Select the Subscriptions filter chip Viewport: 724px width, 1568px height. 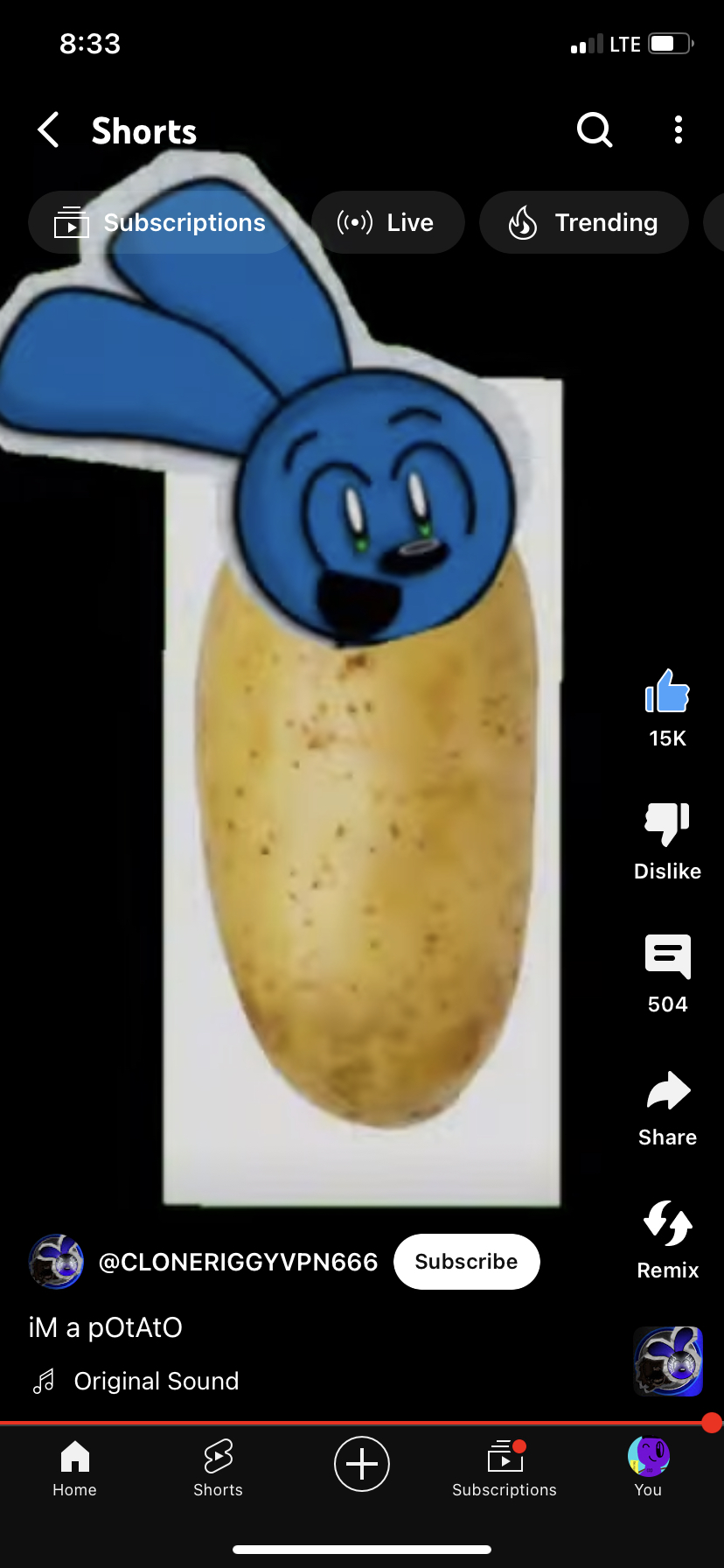click(x=161, y=223)
